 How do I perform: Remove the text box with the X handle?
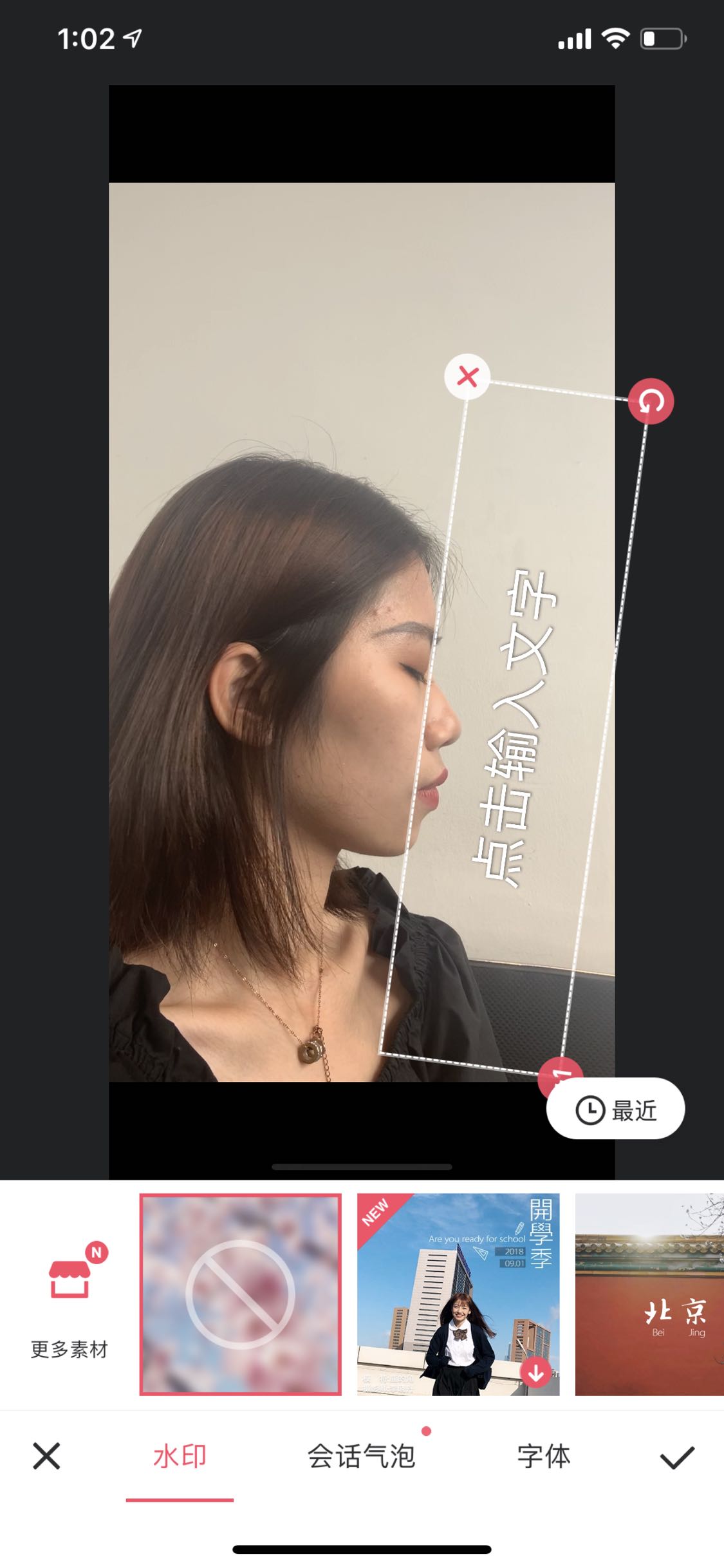pos(467,377)
